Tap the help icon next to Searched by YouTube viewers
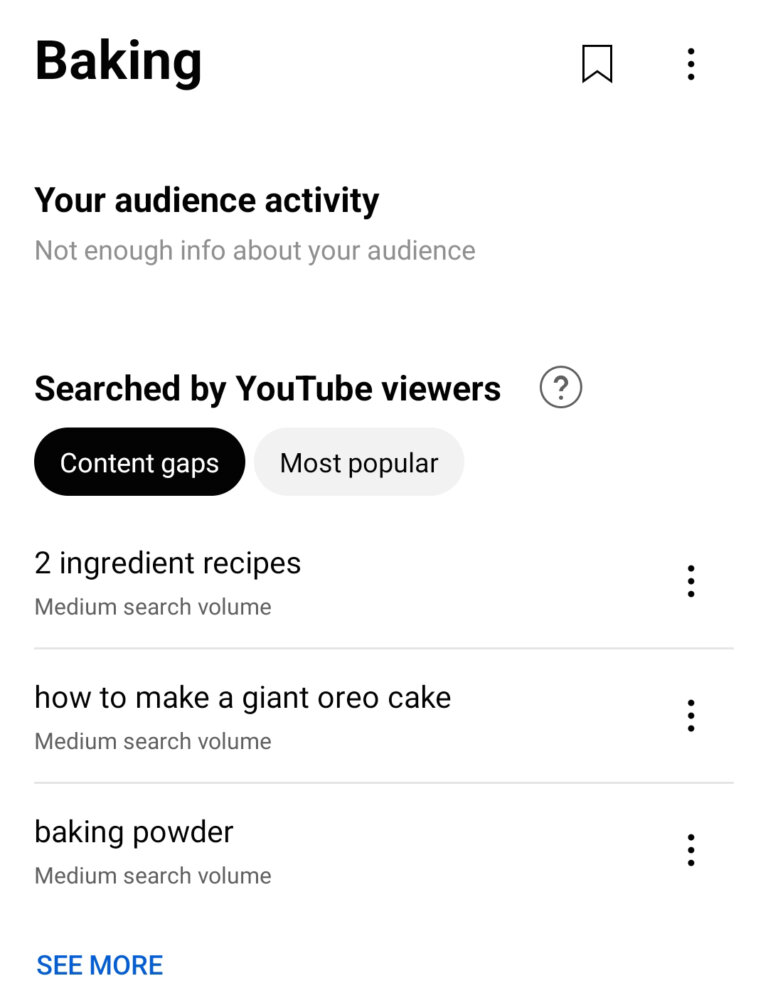768x1003 pixels. tap(560, 387)
